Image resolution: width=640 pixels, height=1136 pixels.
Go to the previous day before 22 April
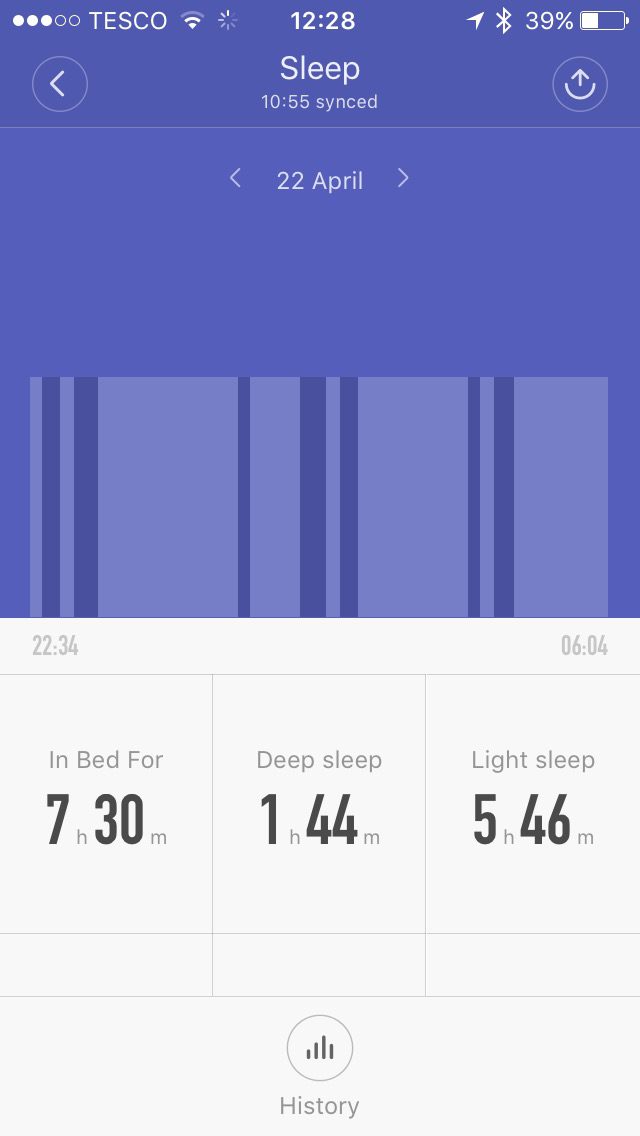[235, 178]
